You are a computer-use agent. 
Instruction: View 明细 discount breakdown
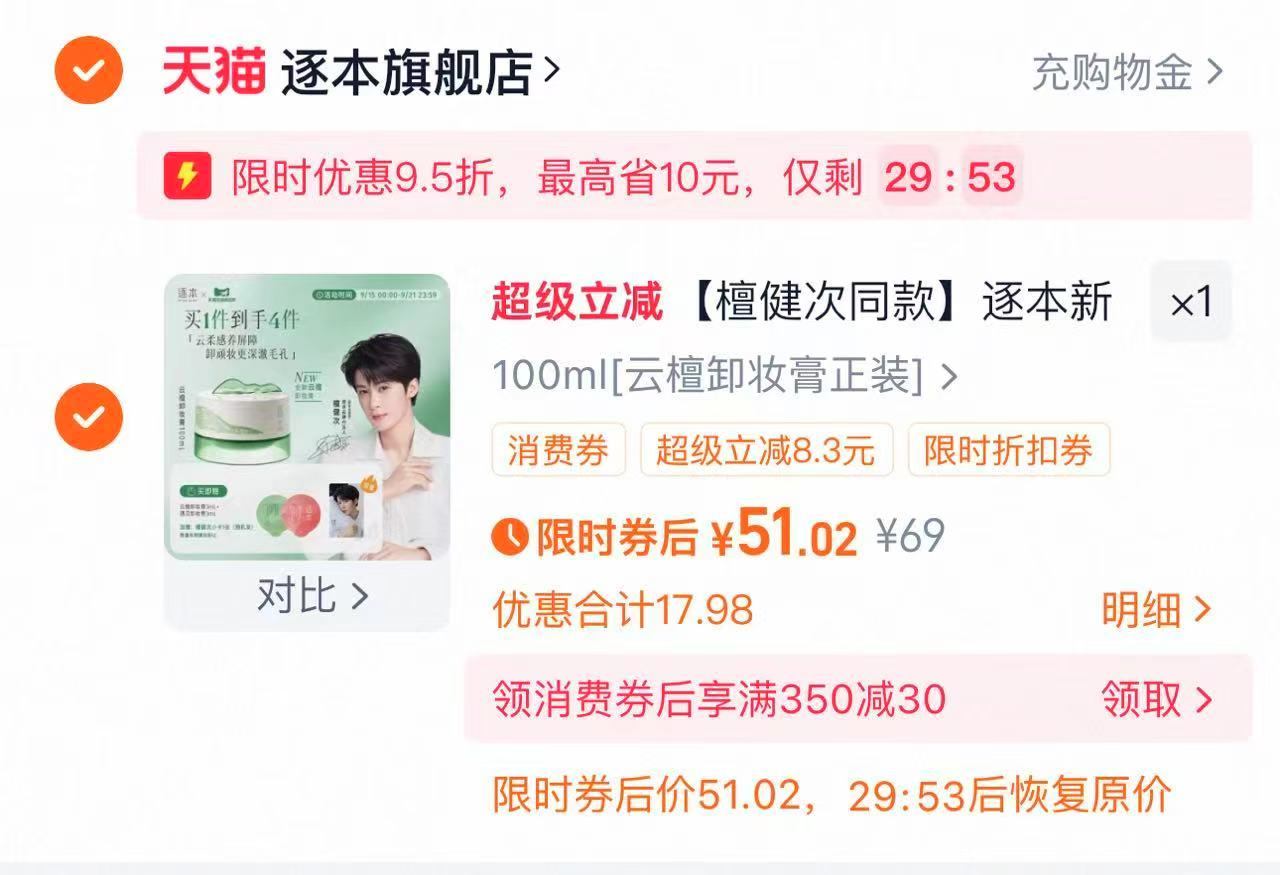pos(1156,609)
